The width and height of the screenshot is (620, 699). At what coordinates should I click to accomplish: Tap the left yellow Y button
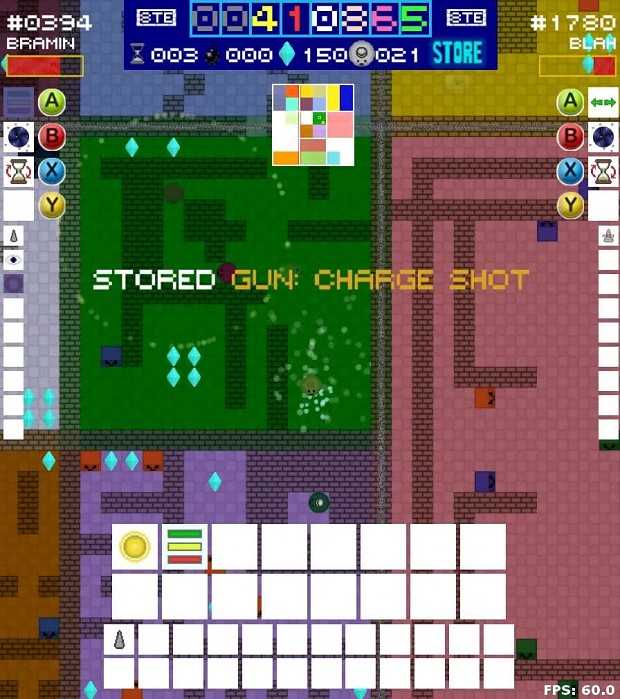click(52, 206)
